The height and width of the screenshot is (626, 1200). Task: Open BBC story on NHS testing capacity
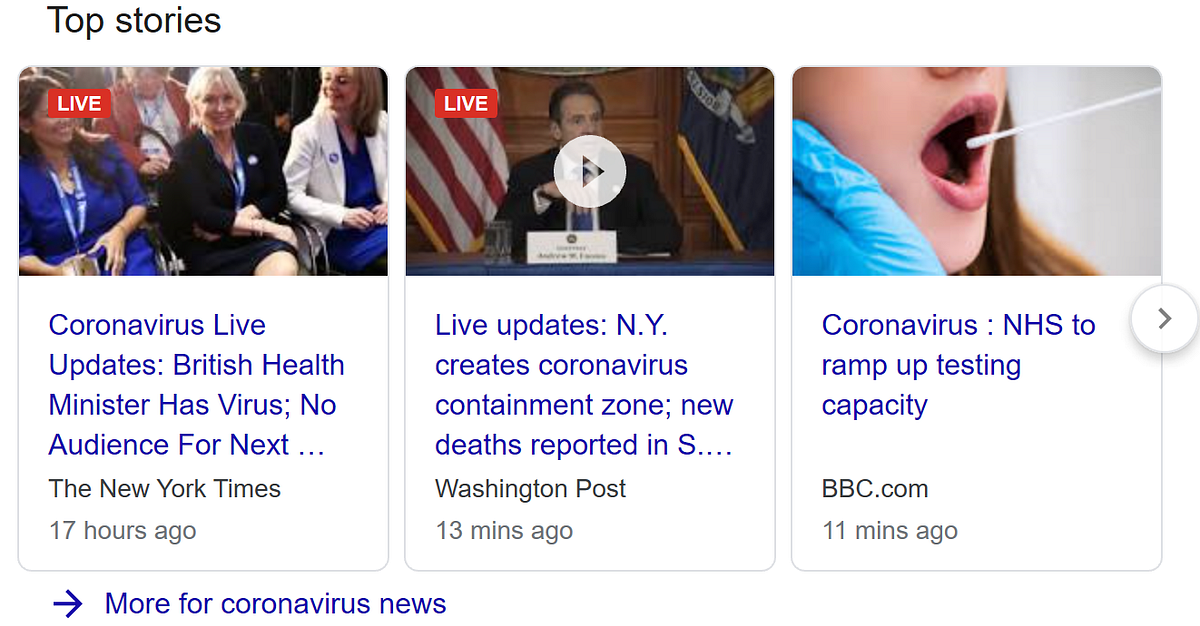point(957,365)
